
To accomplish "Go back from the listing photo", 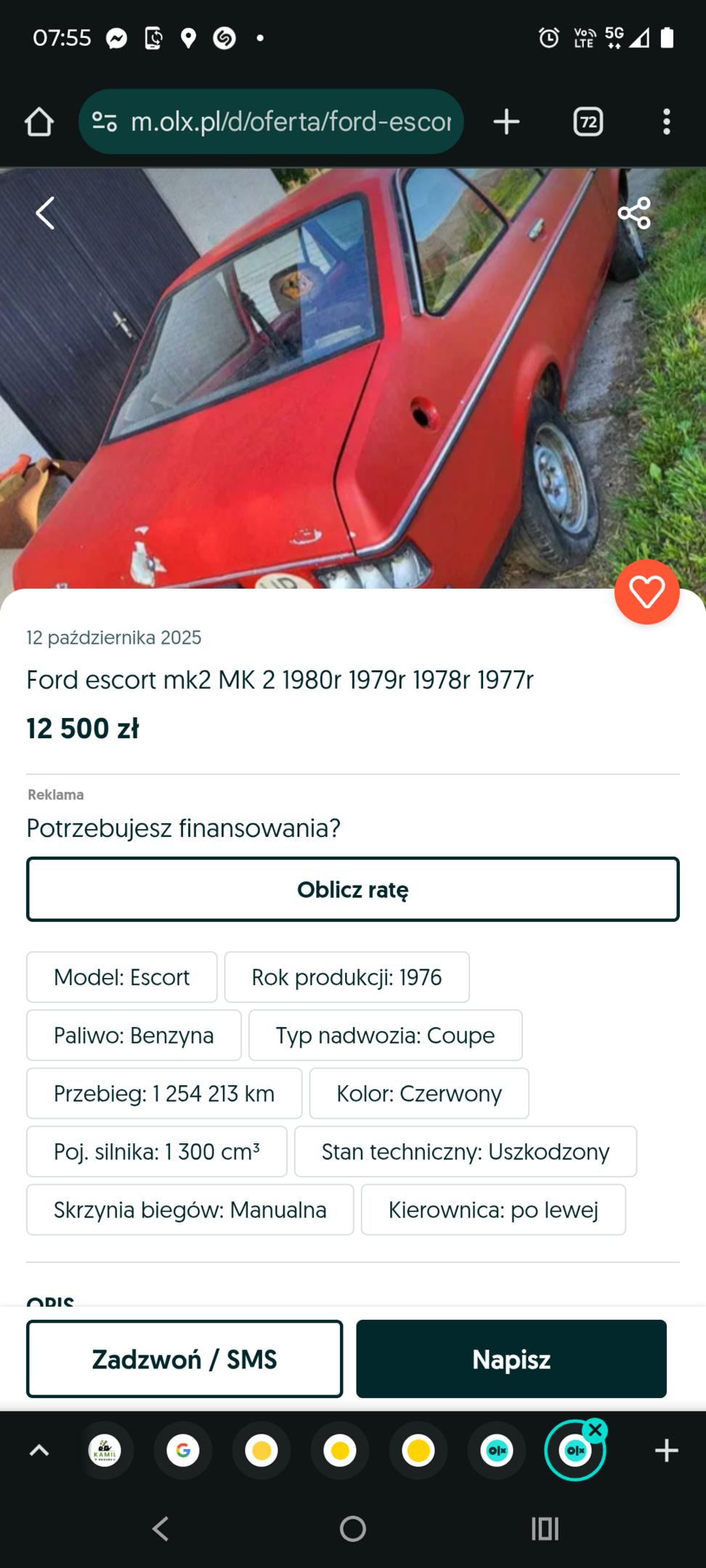I will [45, 213].
